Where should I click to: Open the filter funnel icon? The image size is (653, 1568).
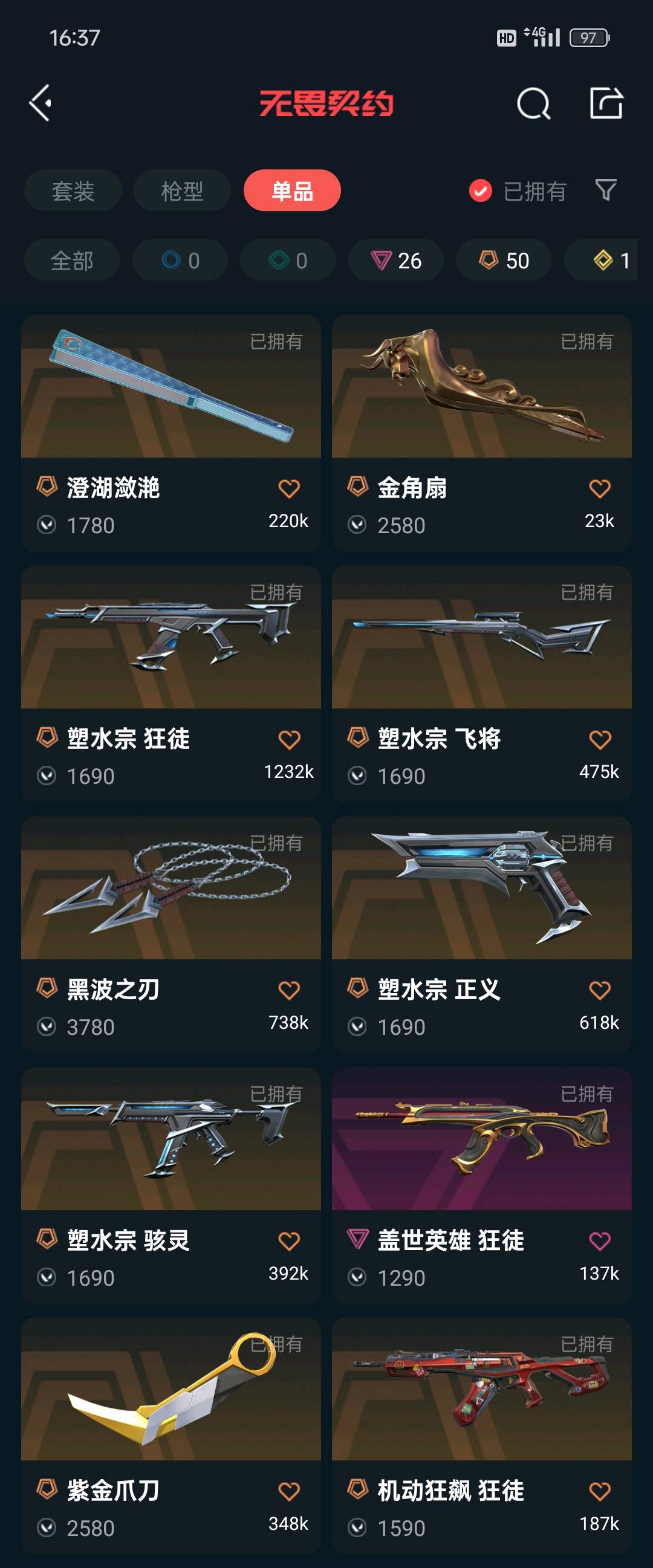pyautogui.click(x=605, y=190)
